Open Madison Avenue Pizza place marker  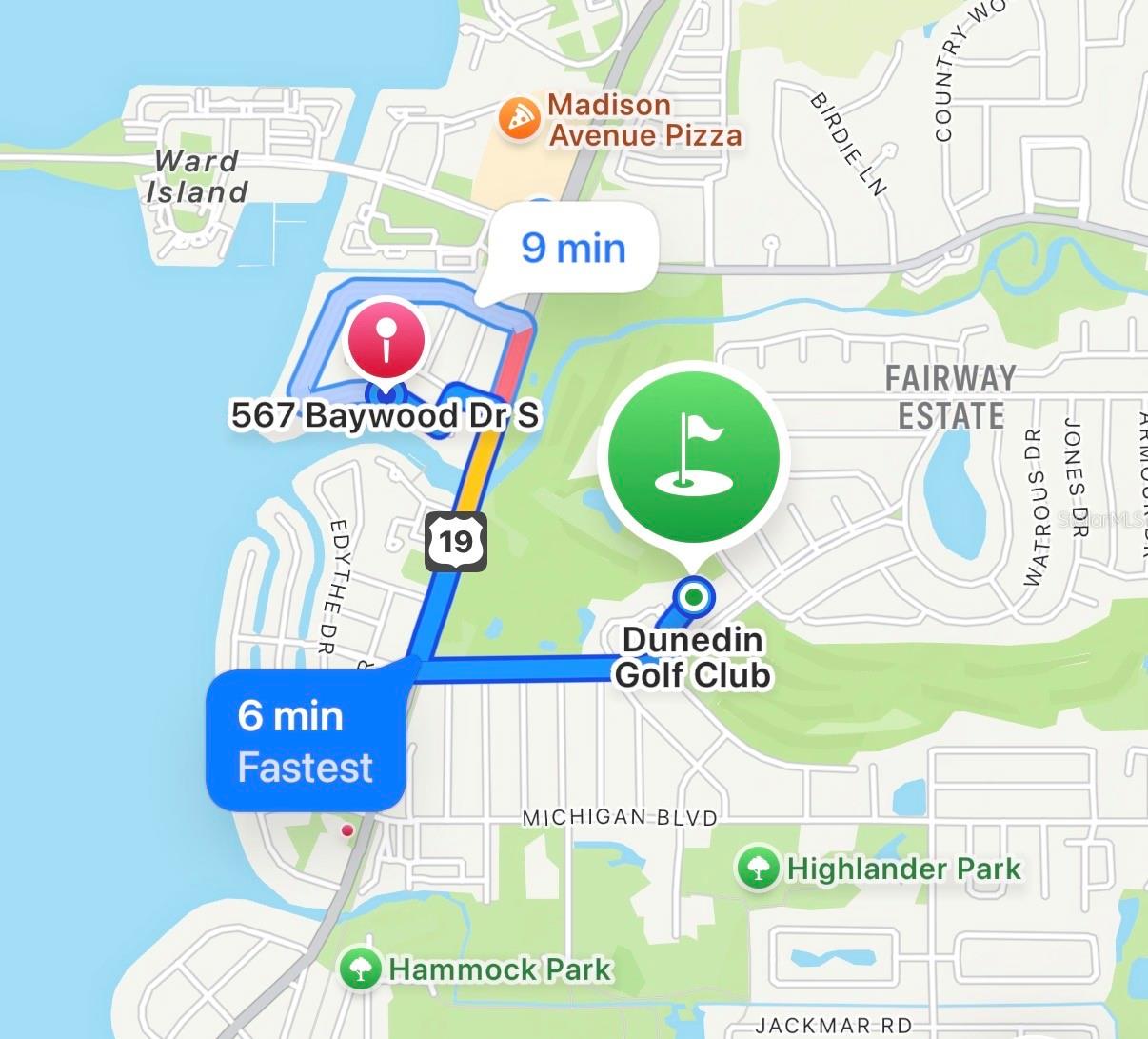[520, 119]
